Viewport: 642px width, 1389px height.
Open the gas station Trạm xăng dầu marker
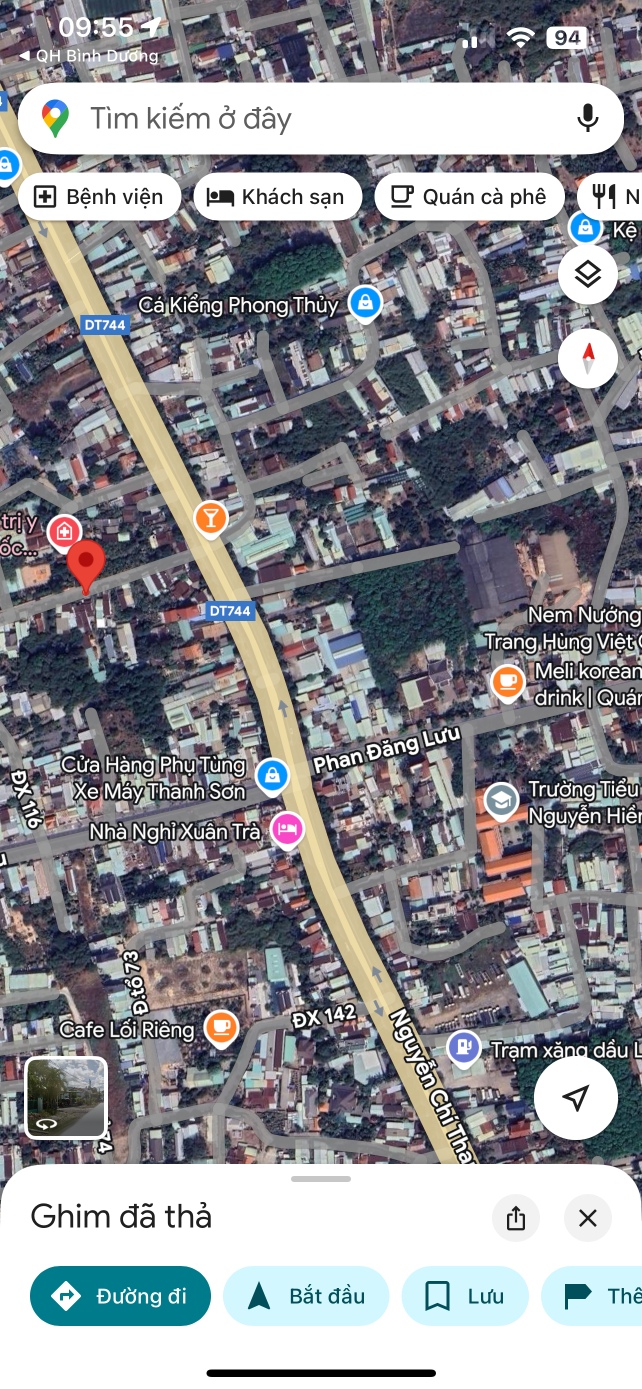[463, 1048]
